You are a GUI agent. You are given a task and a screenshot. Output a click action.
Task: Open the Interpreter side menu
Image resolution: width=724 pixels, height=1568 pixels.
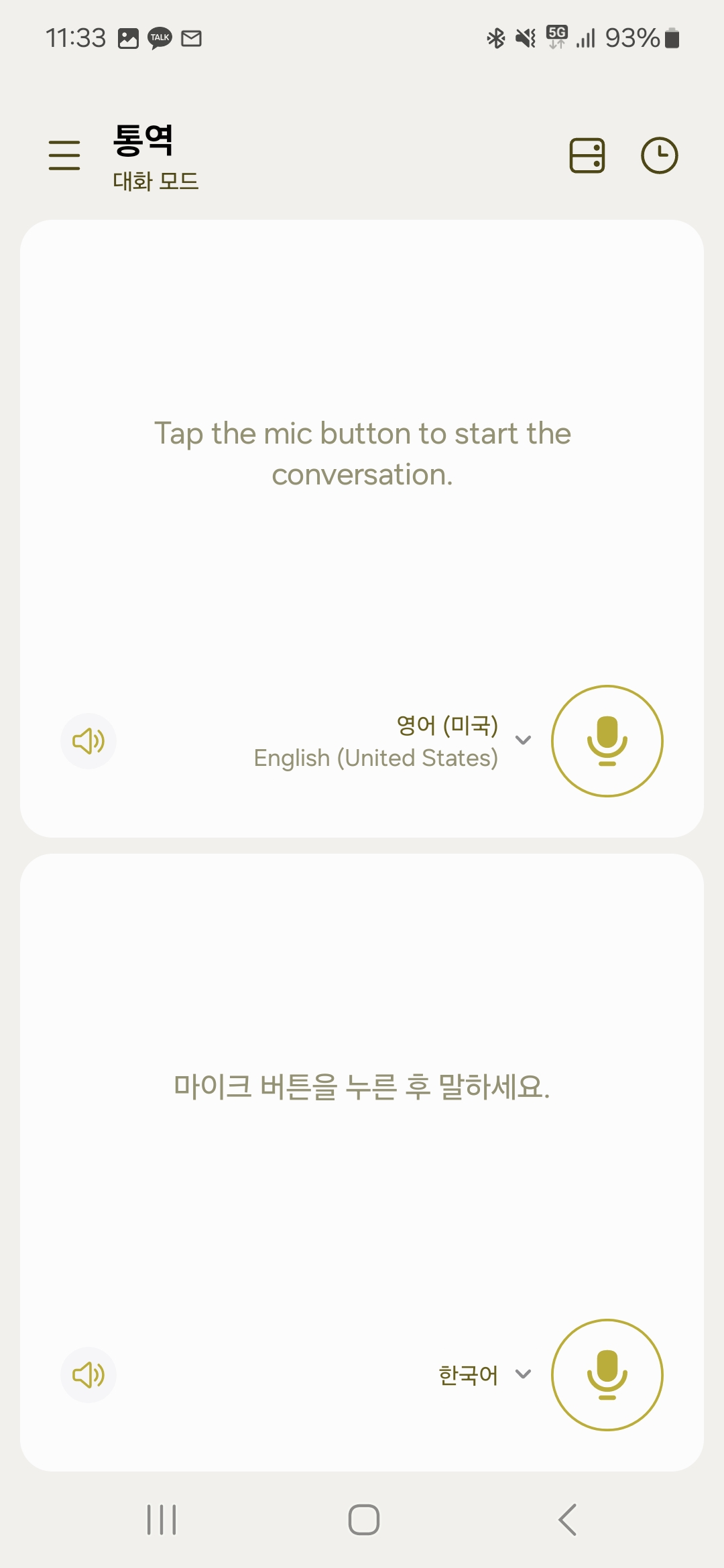64,153
